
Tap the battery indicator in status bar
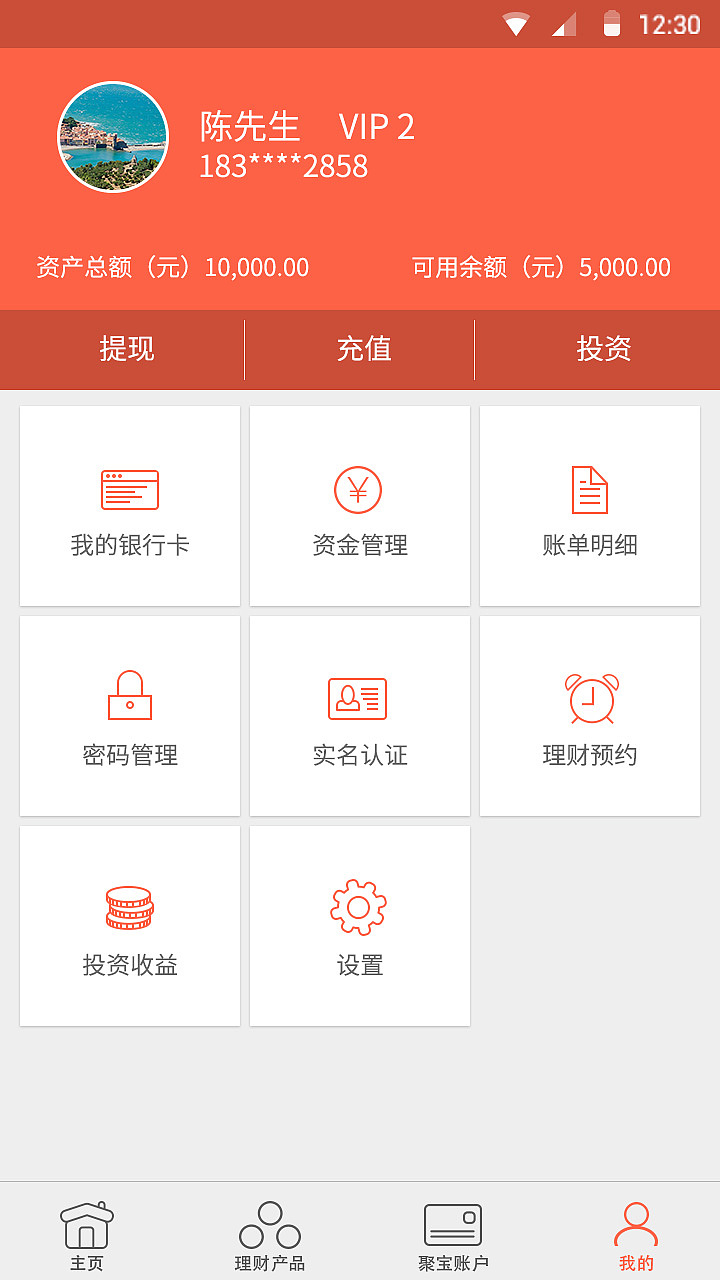[x=614, y=22]
